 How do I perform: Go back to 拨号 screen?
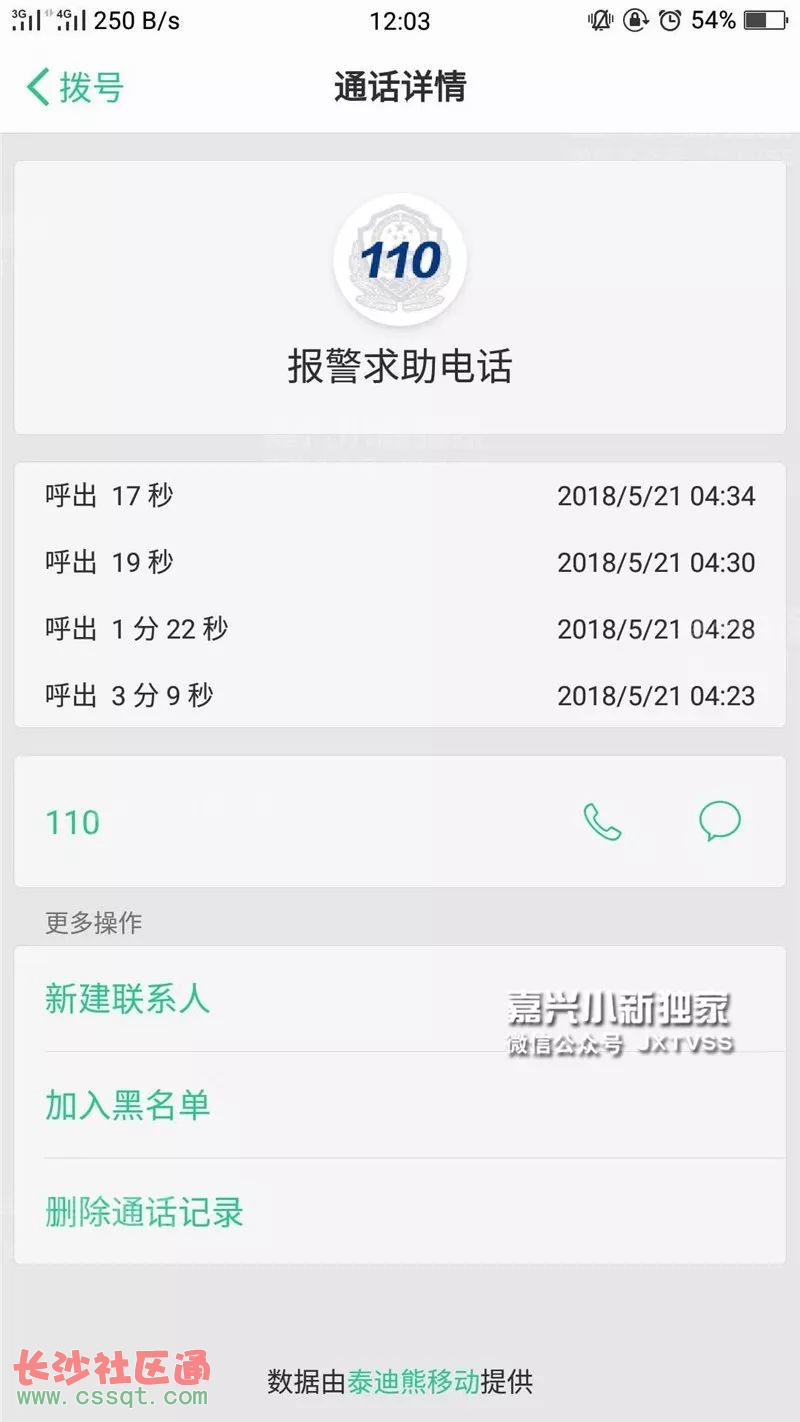[75, 87]
